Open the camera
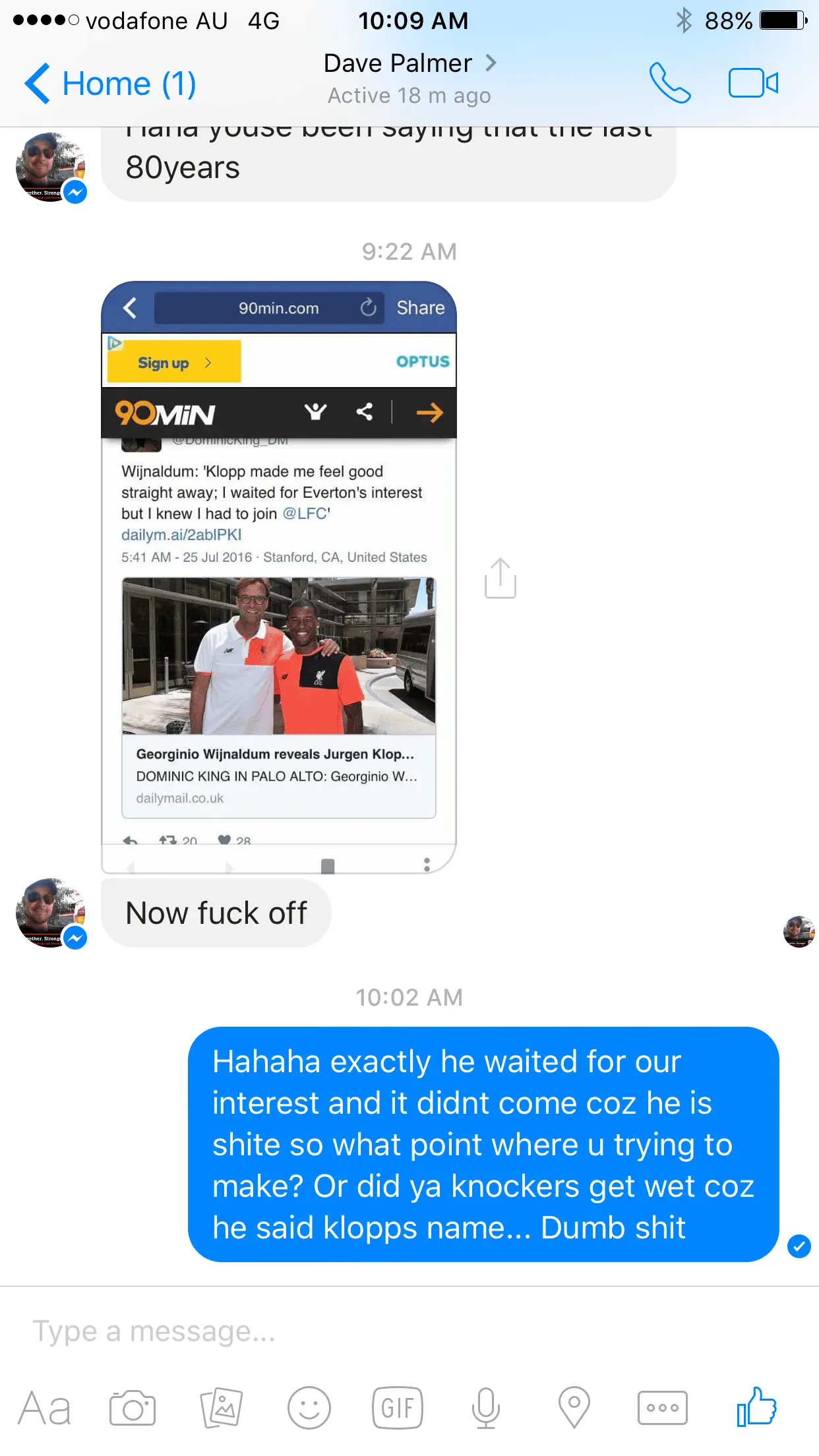Image resolution: width=819 pixels, height=1456 pixels. tap(133, 1409)
